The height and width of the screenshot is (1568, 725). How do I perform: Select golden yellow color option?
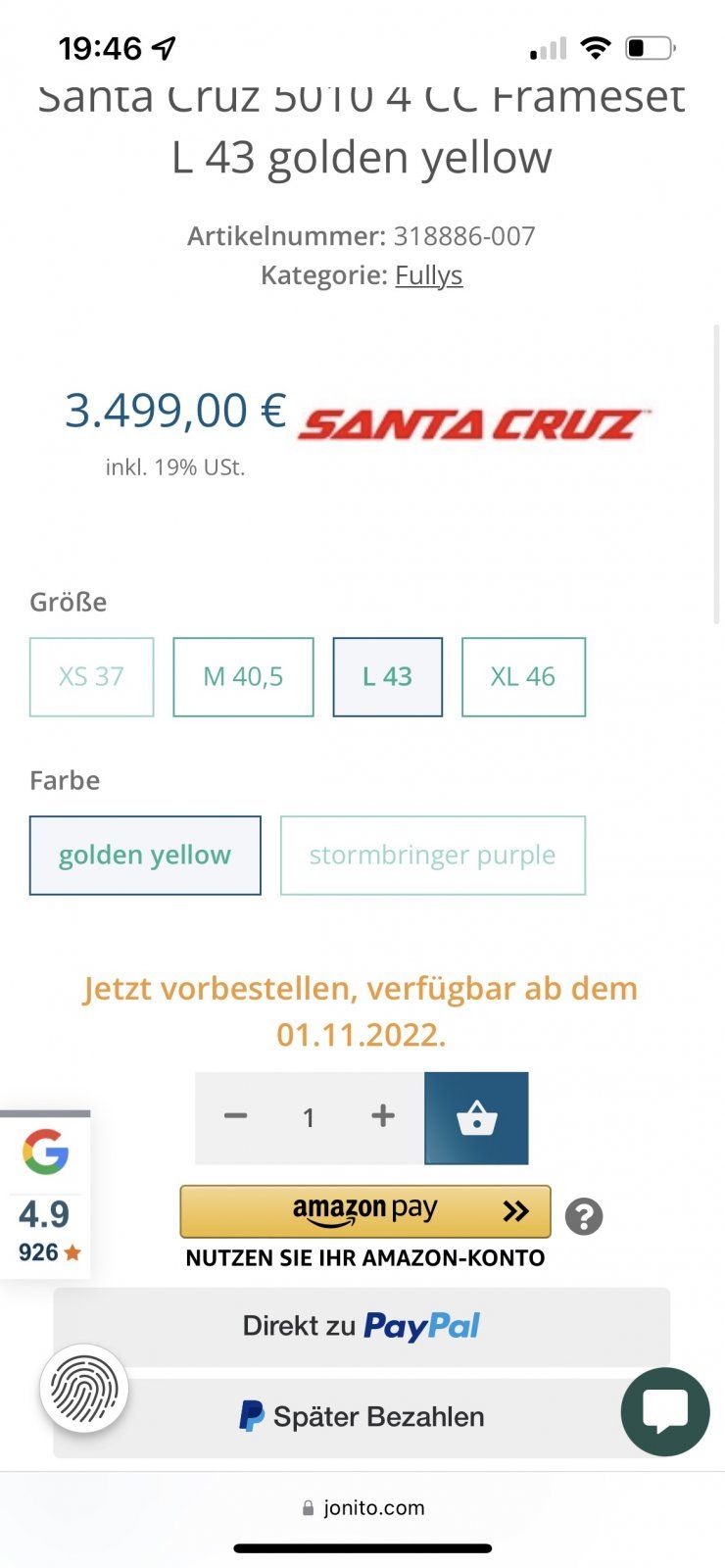pyautogui.click(x=145, y=856)
